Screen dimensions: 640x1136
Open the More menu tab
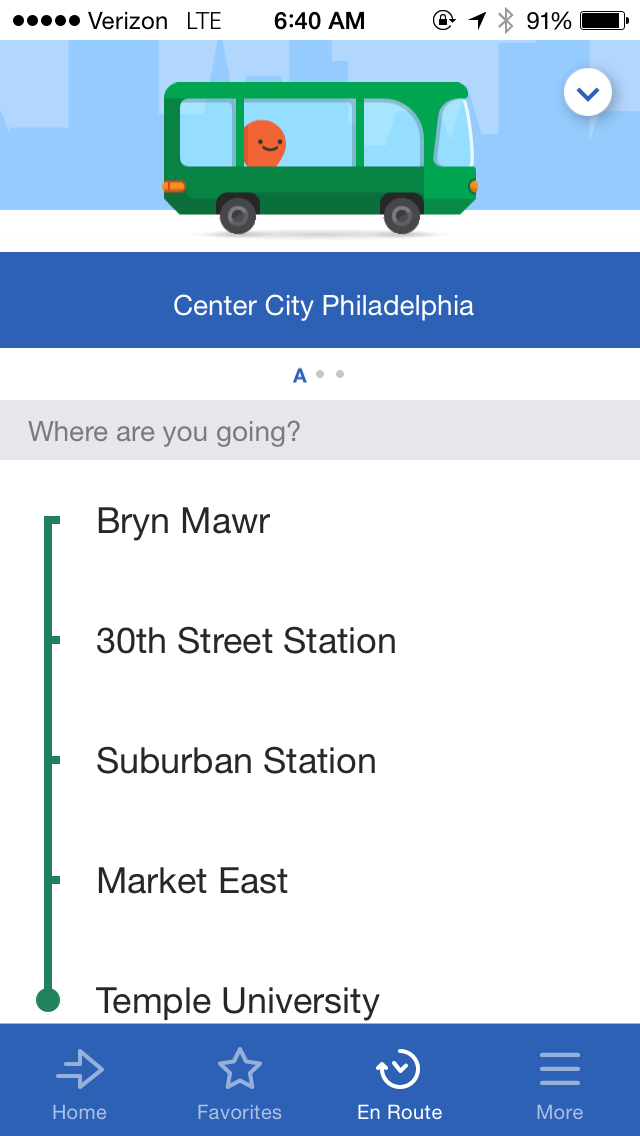(560, 1081)
